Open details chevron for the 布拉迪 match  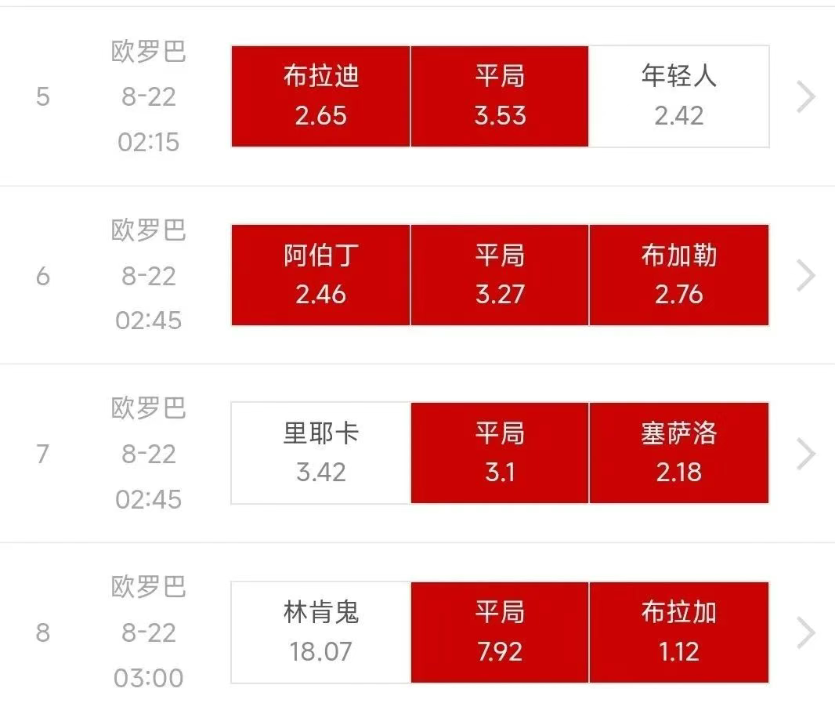click(806, 96)
